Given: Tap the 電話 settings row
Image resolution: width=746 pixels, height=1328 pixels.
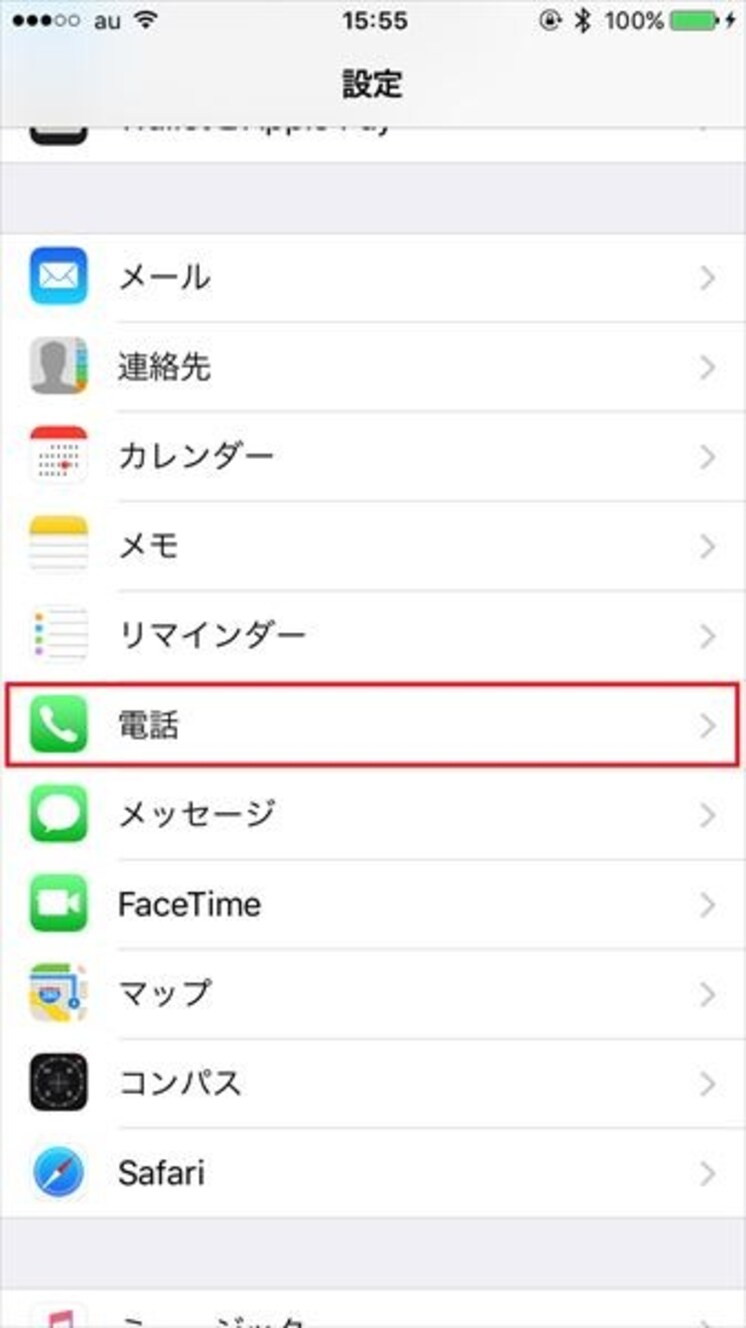Looking at the screenshot, I should [x=373, y=725].
